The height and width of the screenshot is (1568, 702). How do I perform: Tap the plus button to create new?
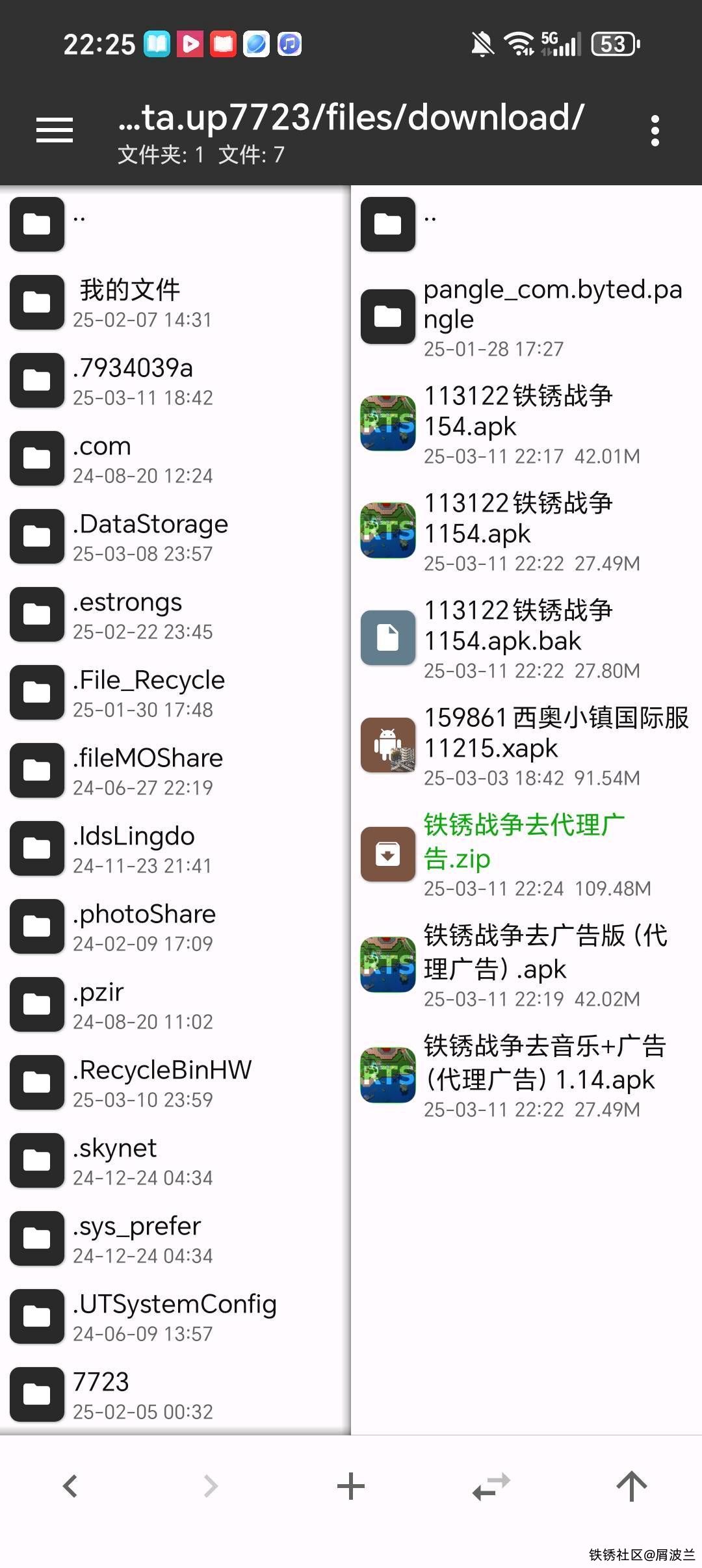point(351,1486)
